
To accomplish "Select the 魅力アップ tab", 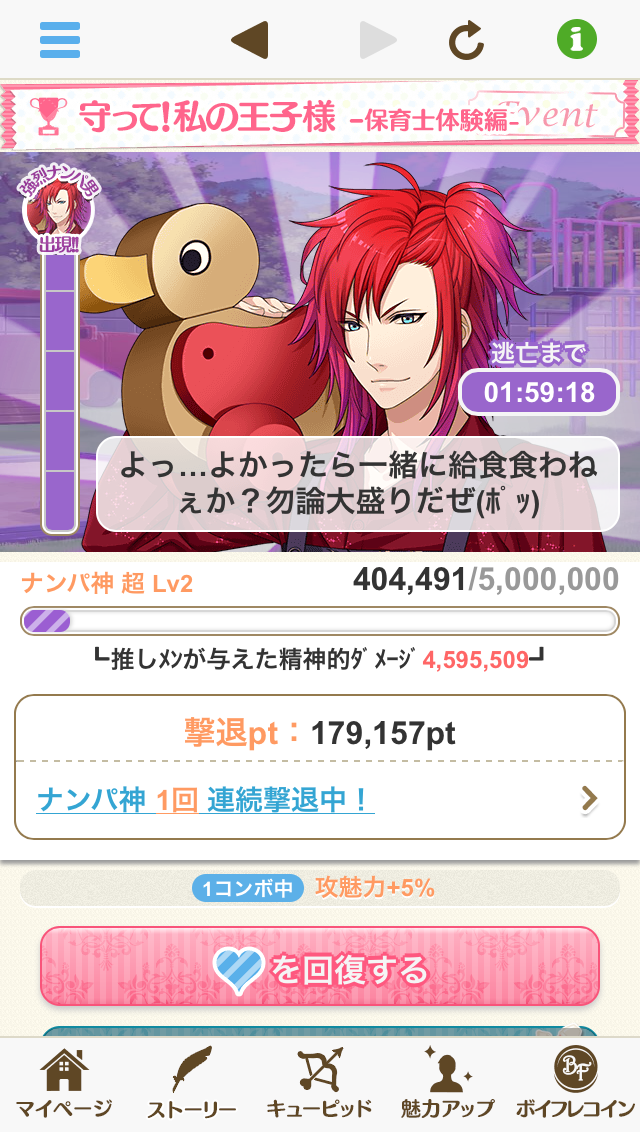I will (447, 1084).
